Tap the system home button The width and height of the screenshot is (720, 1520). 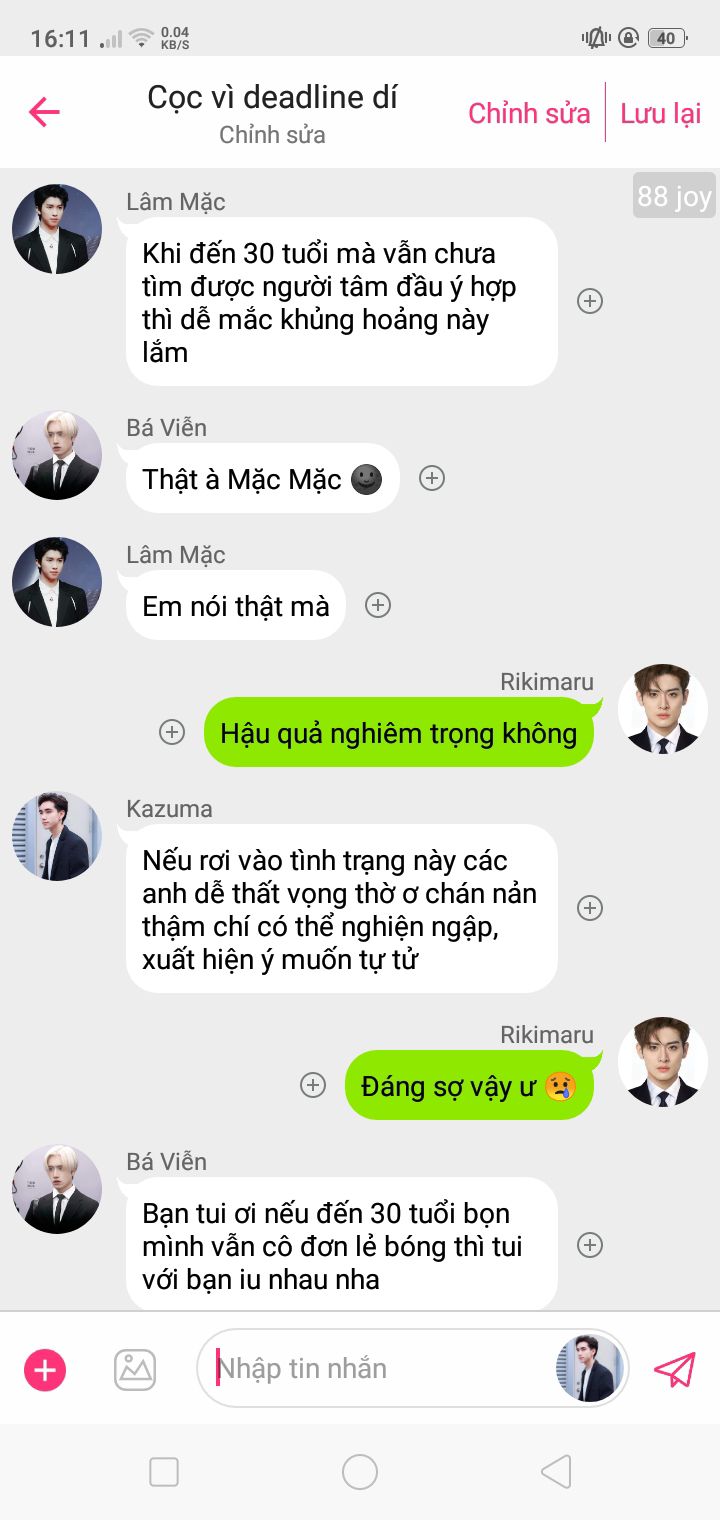[x=360, y=1472]
